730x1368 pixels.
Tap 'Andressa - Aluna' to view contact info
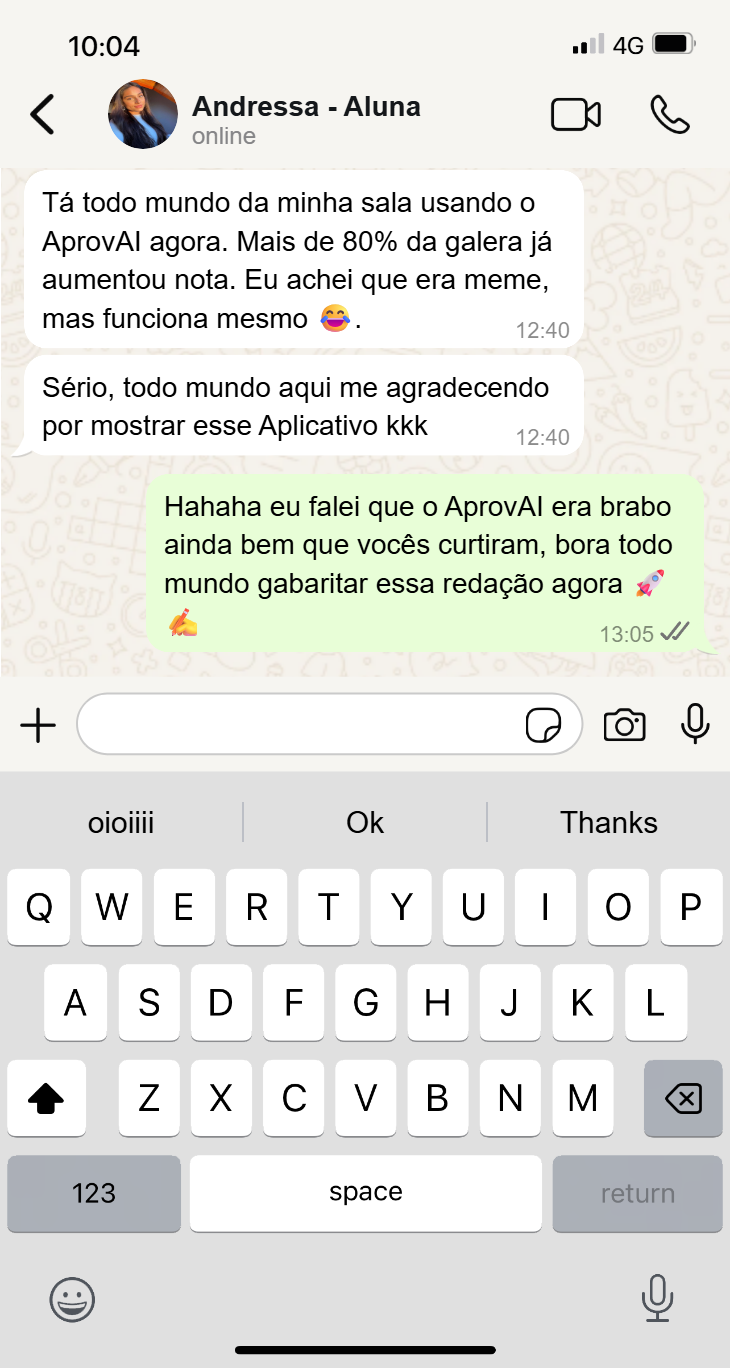pos(307,106)
